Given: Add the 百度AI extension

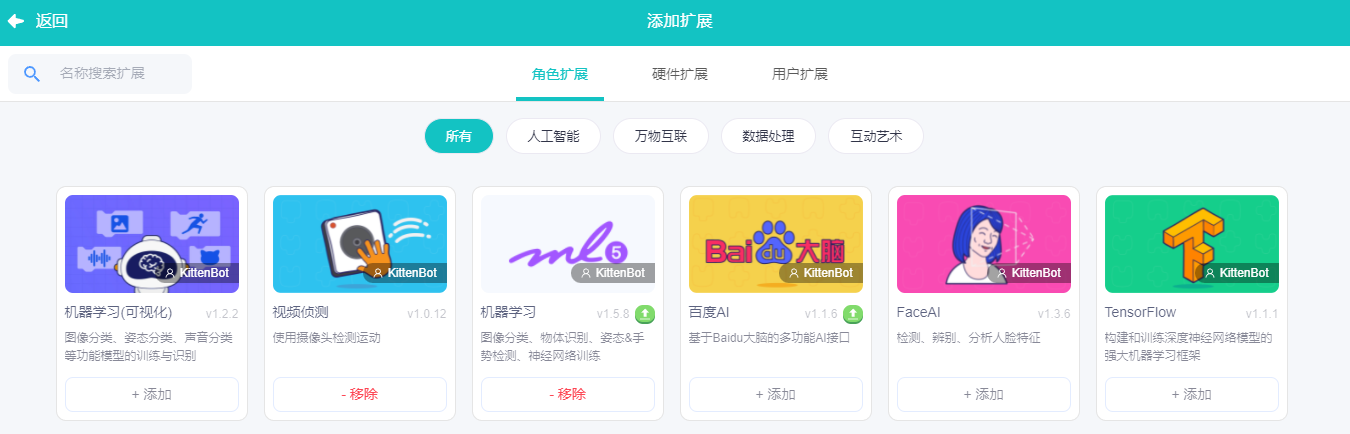Looking at the screenshot, I should point(776,394).
